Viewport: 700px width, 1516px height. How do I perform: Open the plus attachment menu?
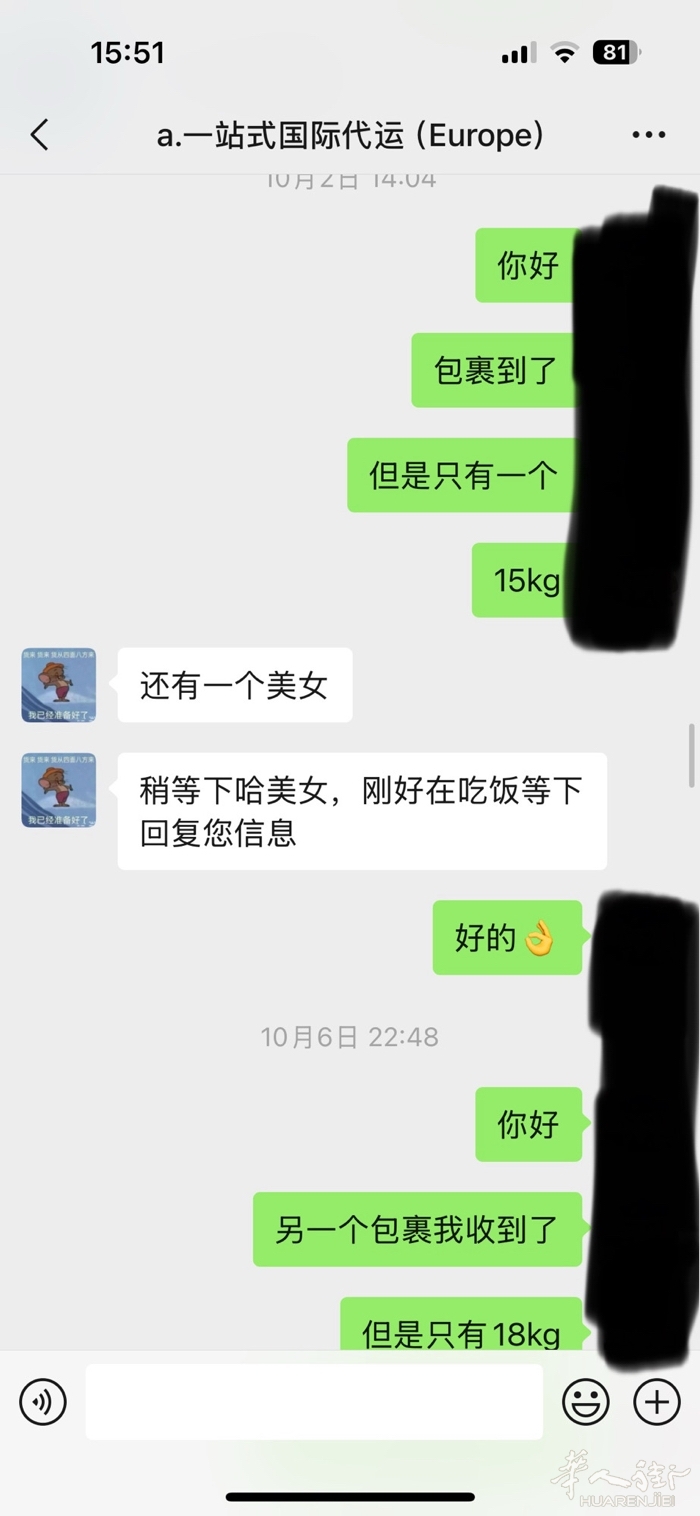656,1401
